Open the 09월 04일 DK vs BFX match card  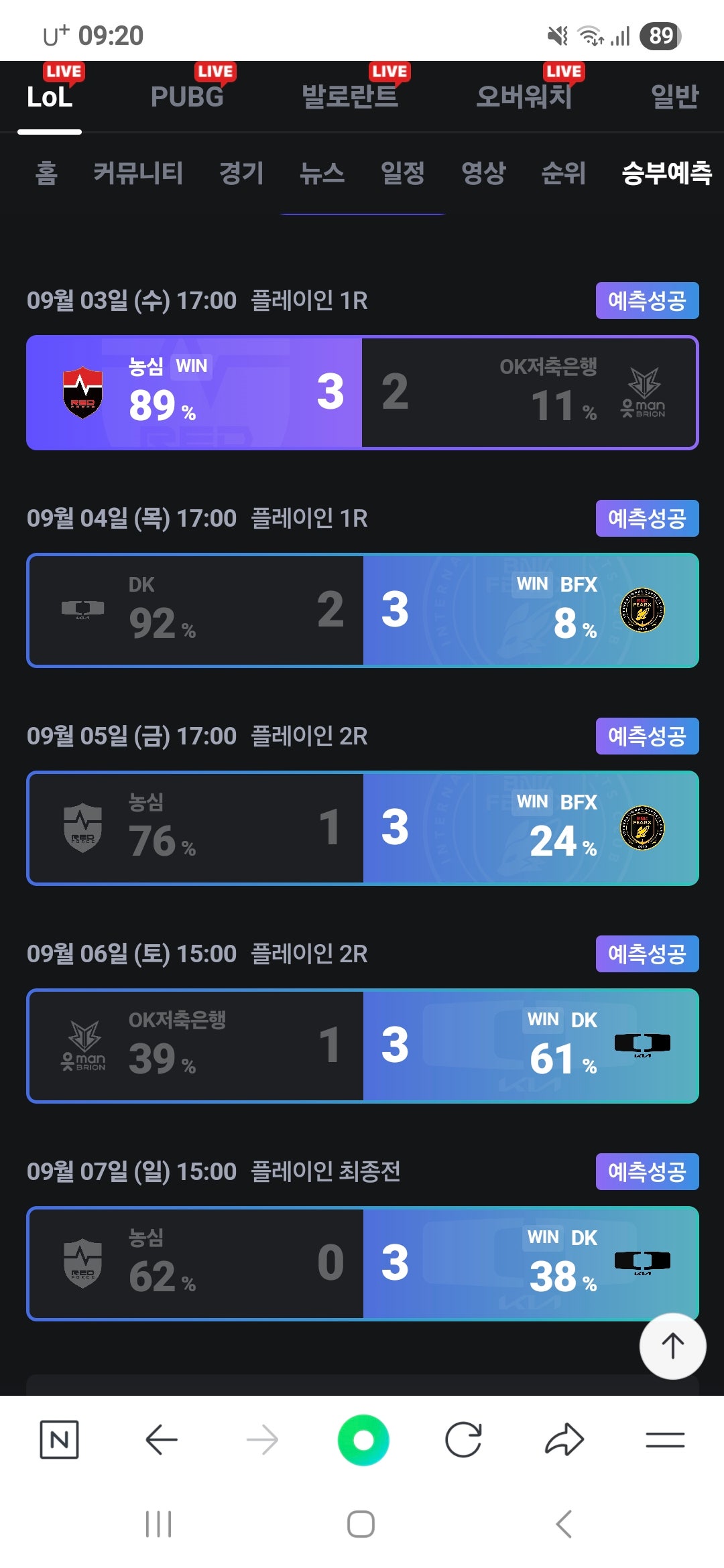362,610
